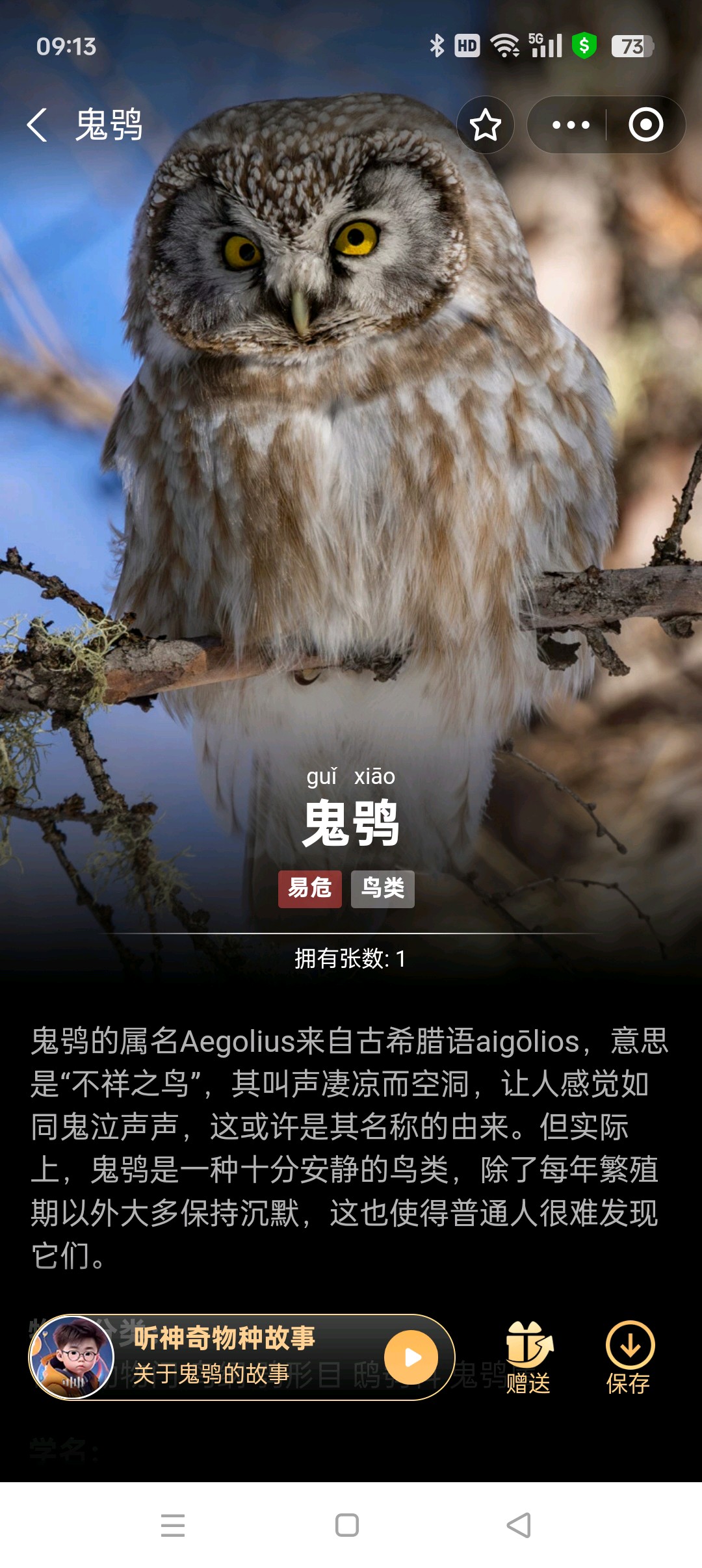
Task: Open the system recent apps menu
Action: tap(173, 1525)
